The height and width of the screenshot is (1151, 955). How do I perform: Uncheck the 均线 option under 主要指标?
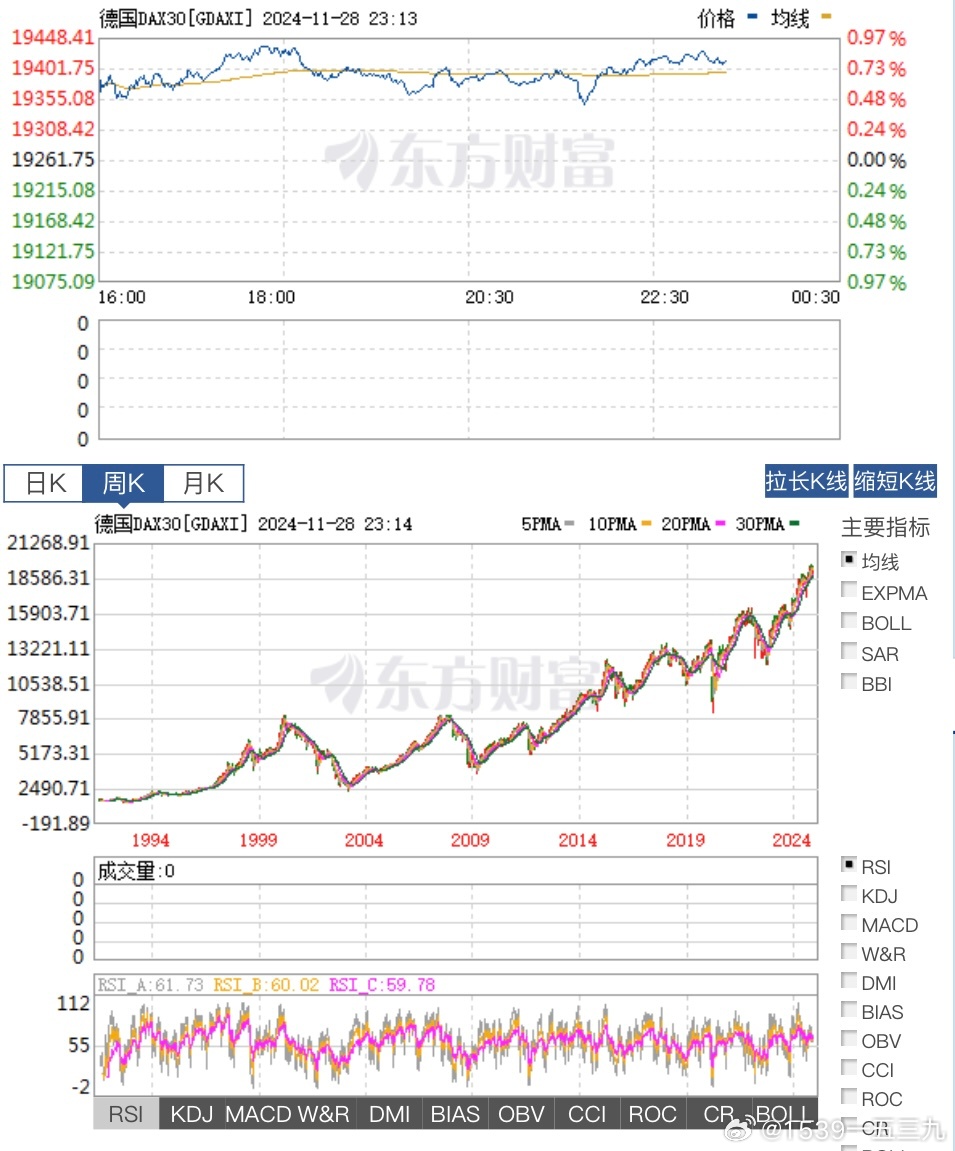point(847,558)
